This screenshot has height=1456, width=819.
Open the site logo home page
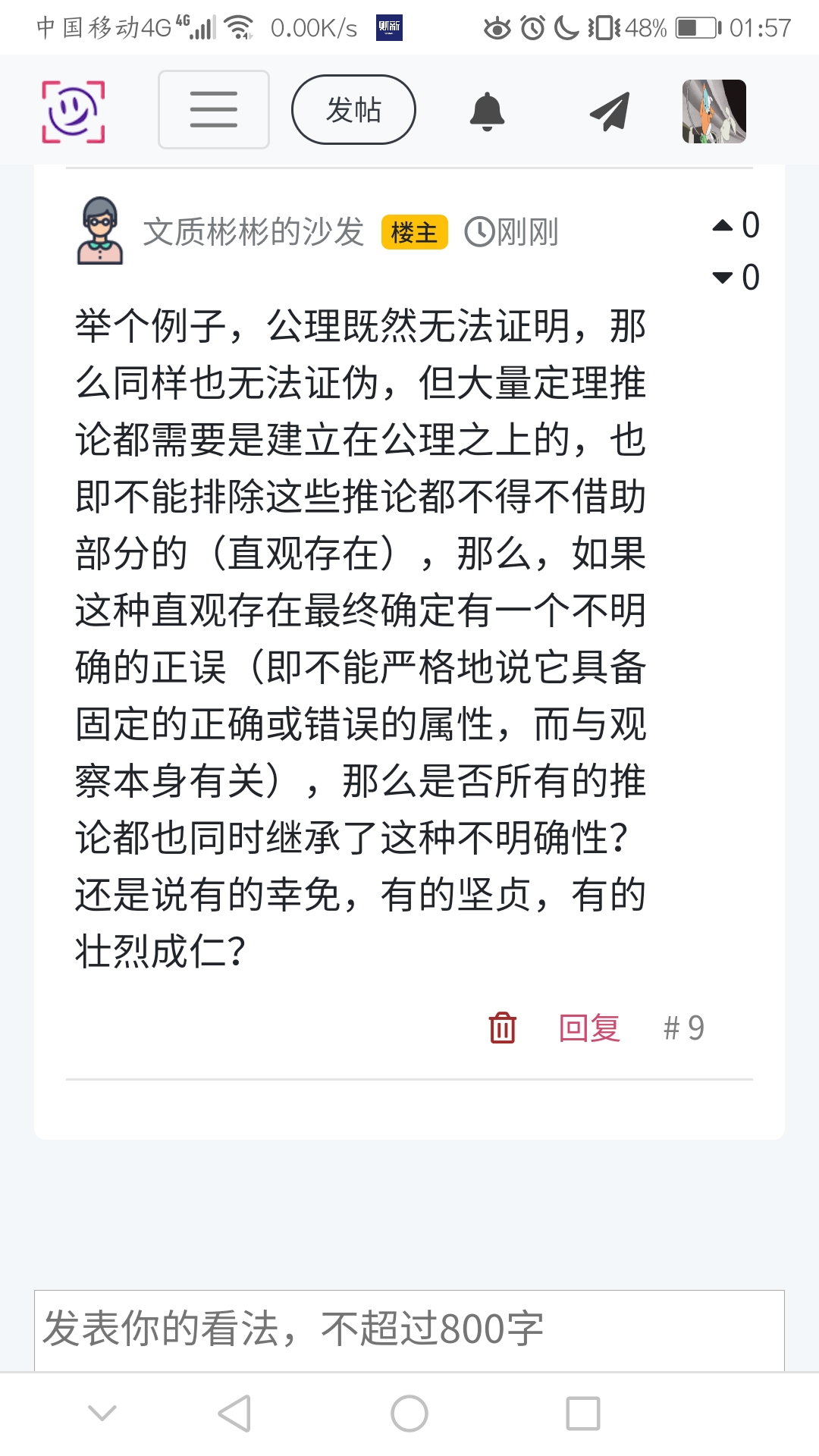pyautogui.click(x=73, y=111)
